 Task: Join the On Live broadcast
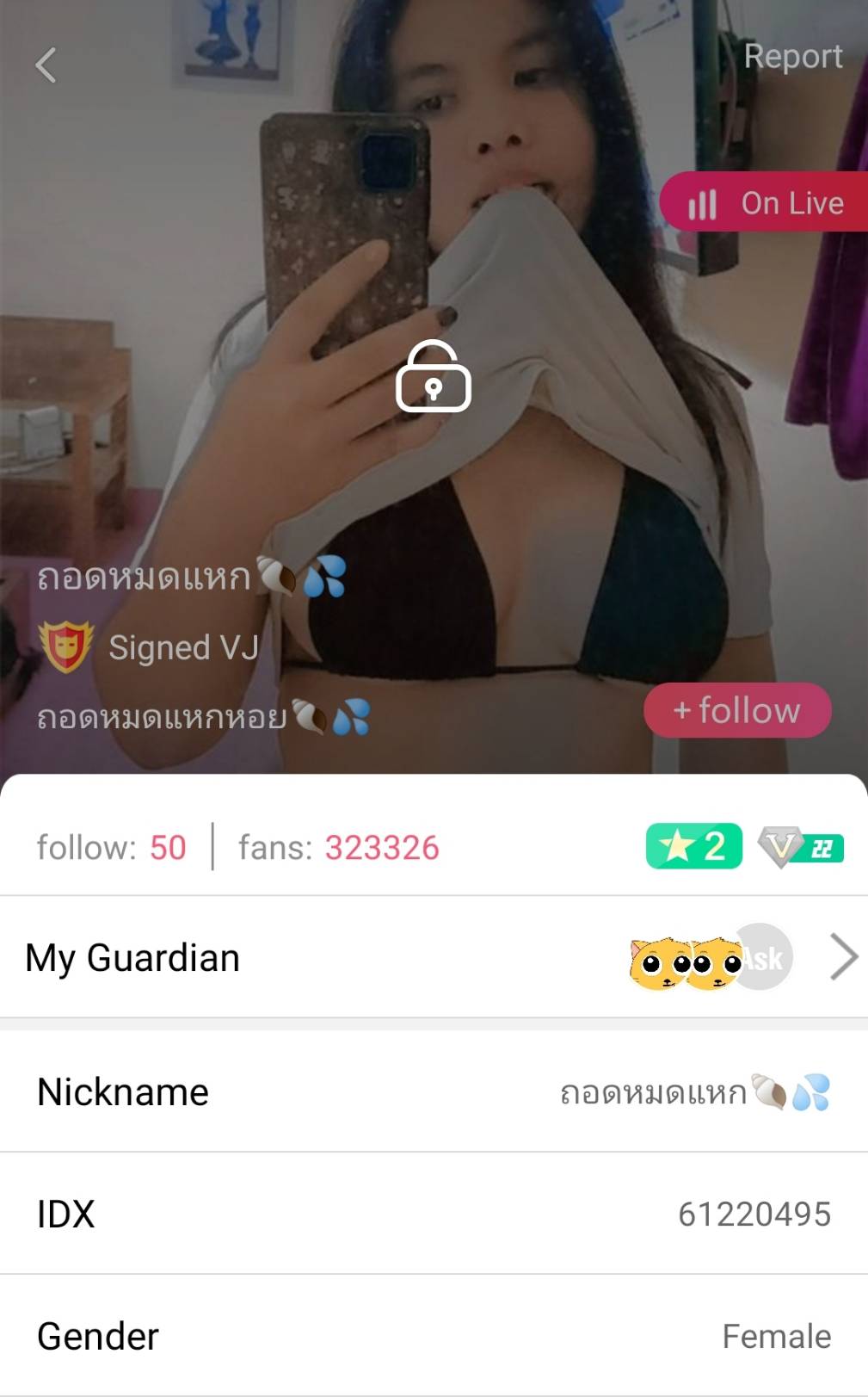click(766, 203)
